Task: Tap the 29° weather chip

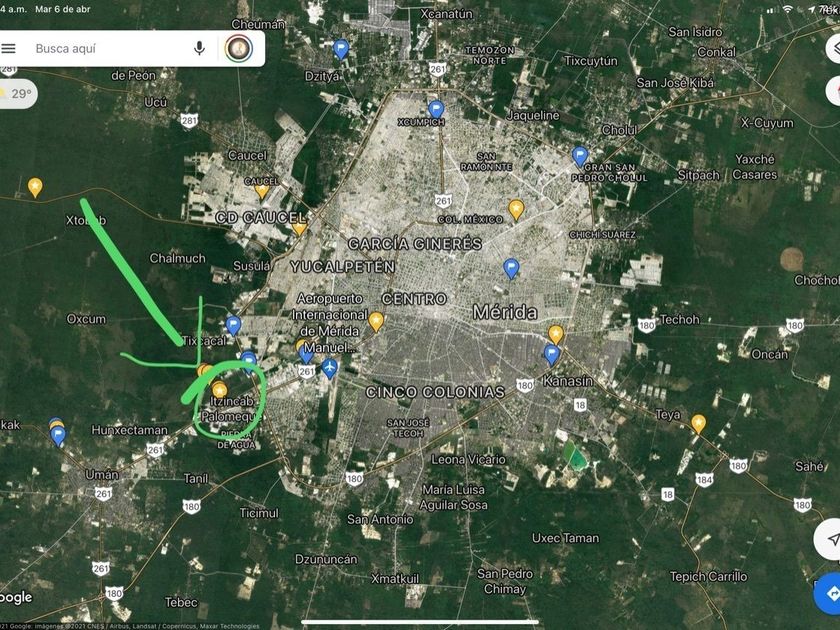Action: (18, 94)
